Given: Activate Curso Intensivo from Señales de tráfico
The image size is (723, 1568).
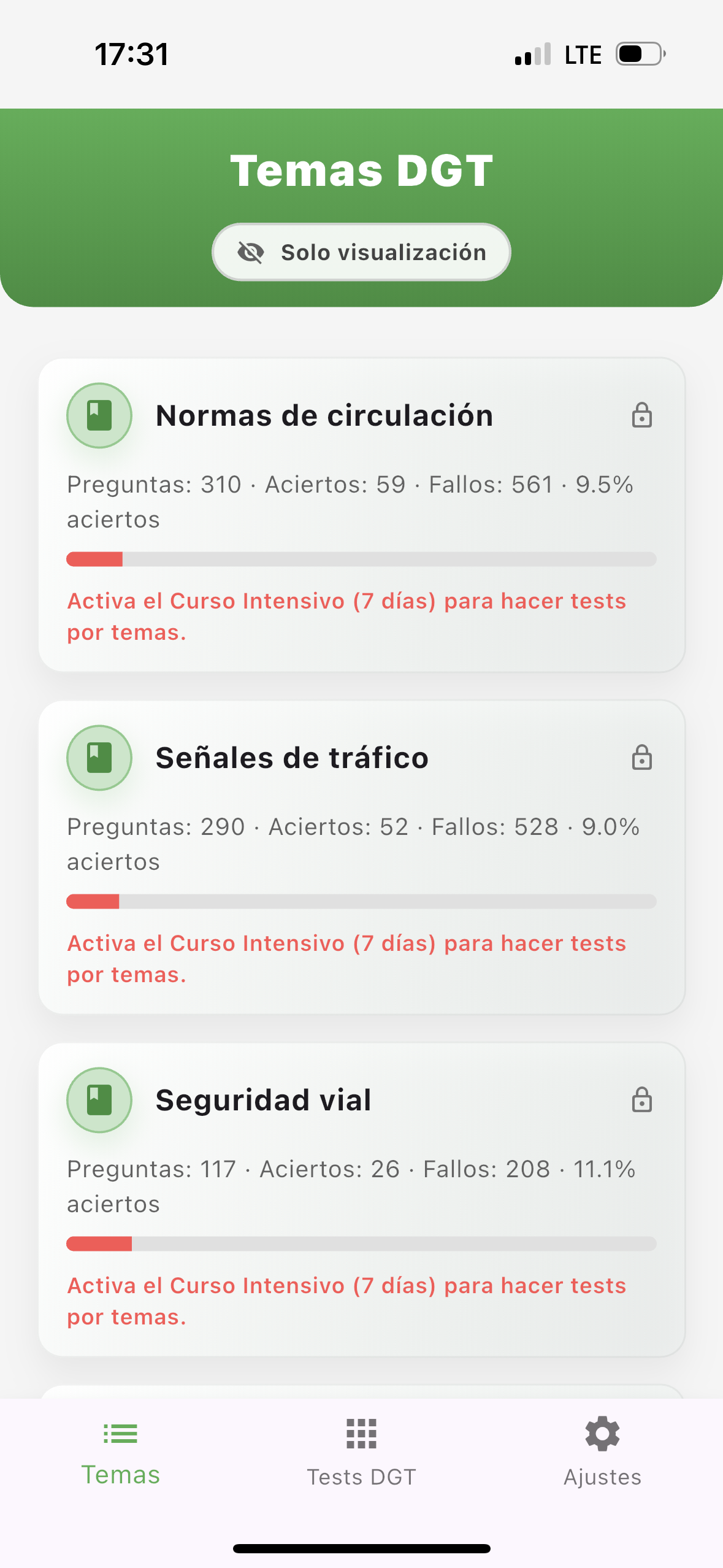Looking at the screenshot, I should (346, 958).
